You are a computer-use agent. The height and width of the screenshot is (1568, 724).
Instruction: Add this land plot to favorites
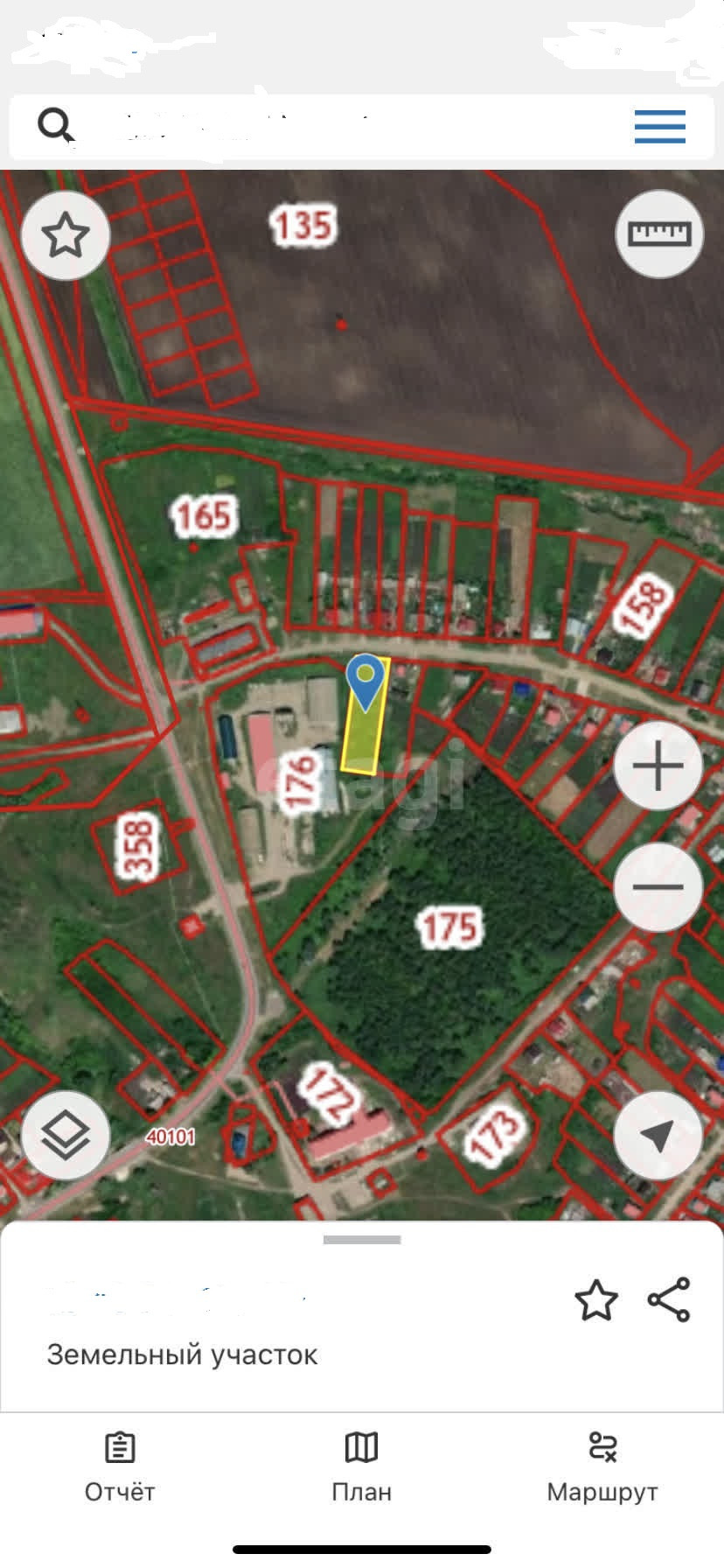(x=596, y=1300)
